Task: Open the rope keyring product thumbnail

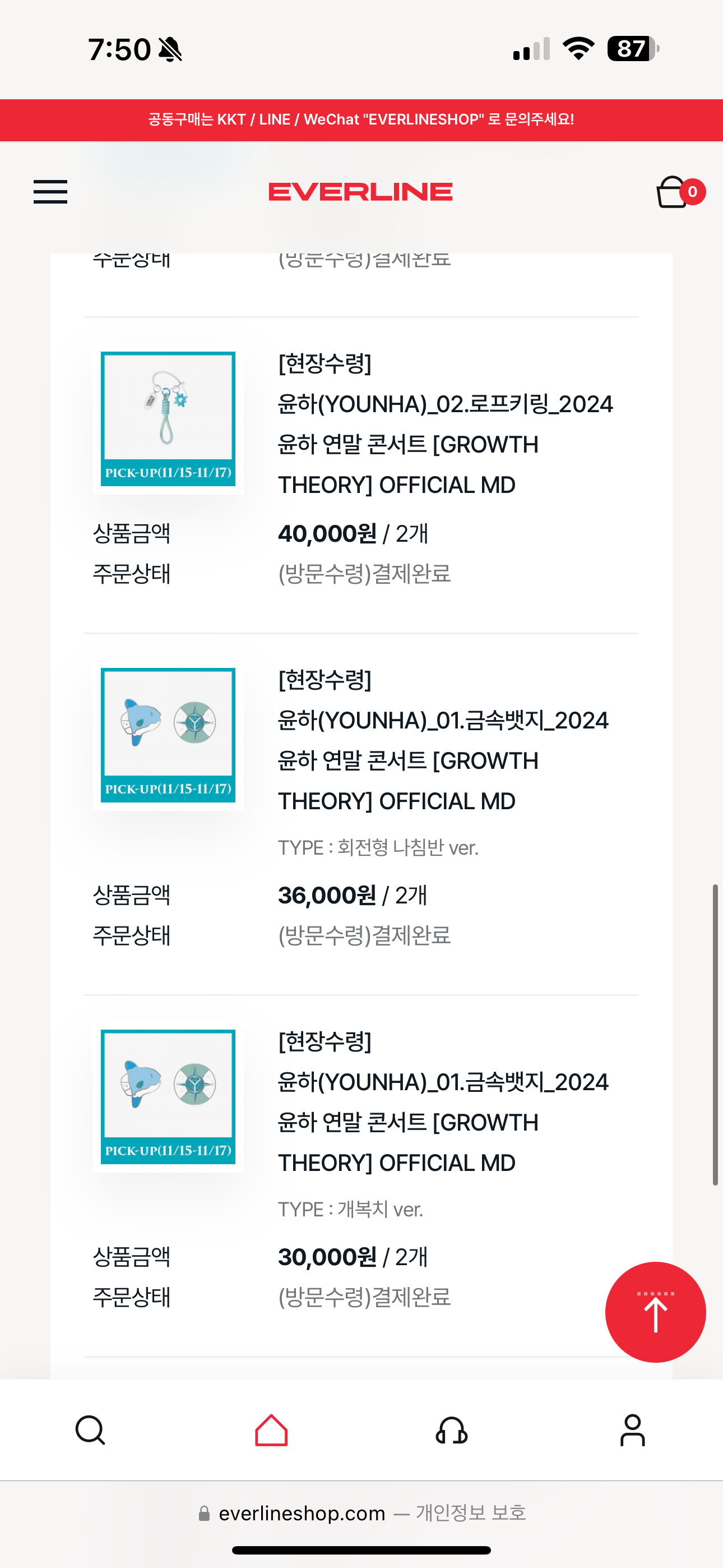Action: (168, 419)
